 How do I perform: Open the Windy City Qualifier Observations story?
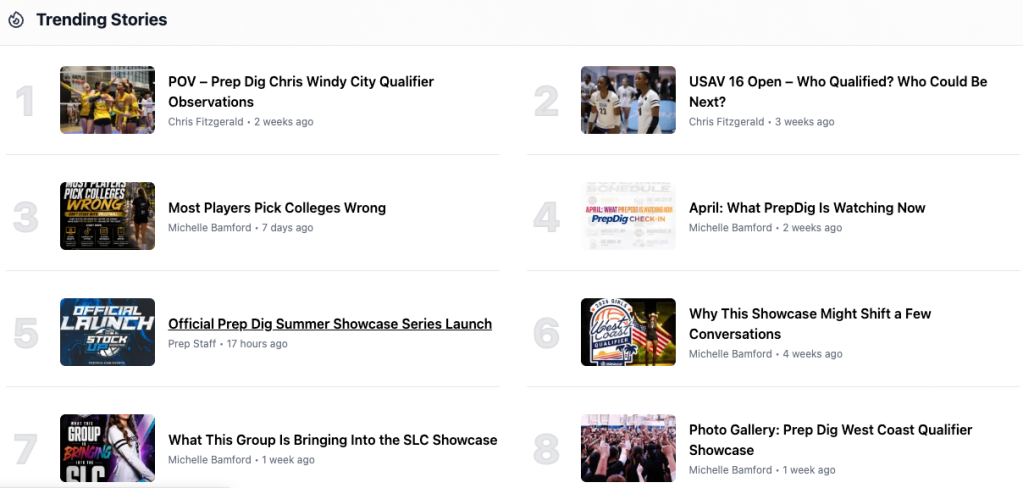(x=300, y=91)
